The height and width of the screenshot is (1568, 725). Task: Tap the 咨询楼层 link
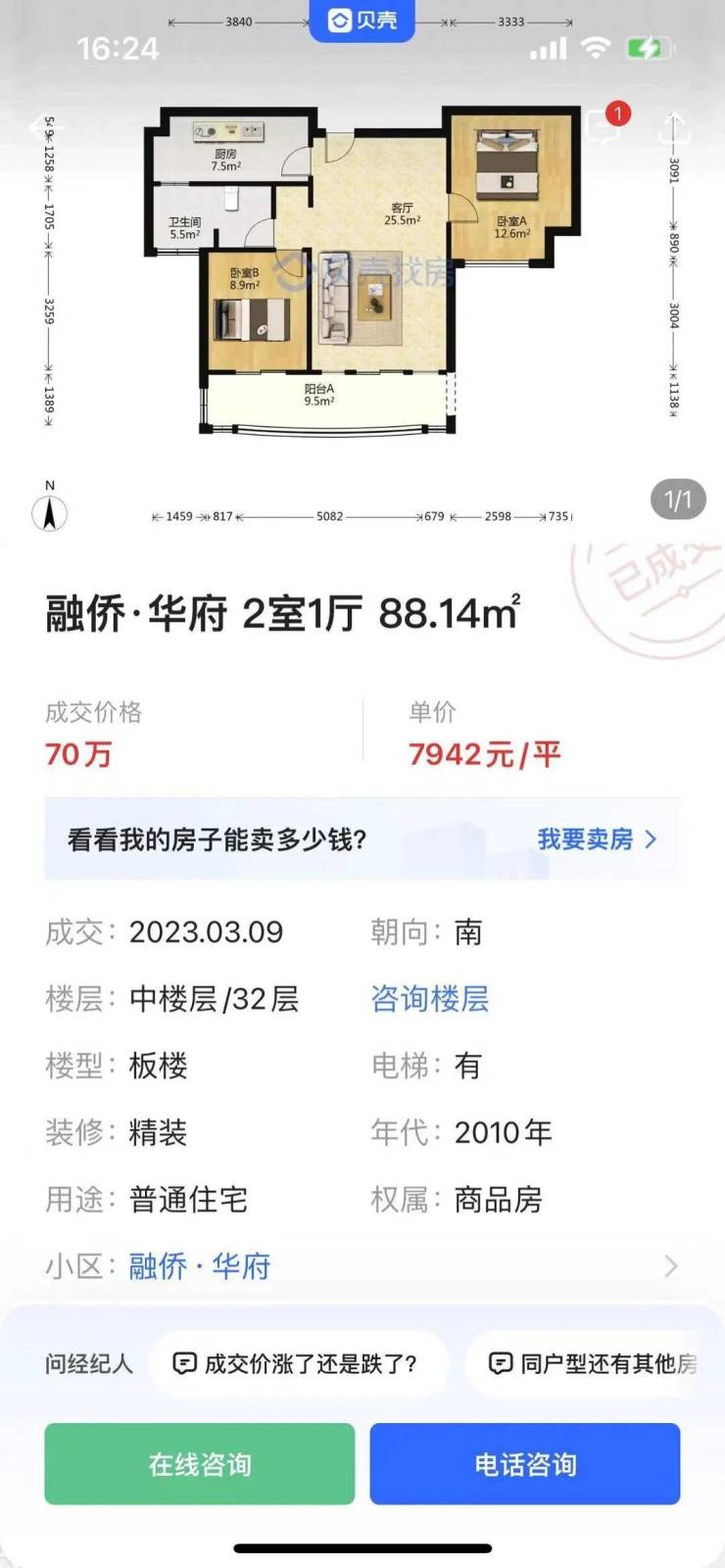point(429,999)
